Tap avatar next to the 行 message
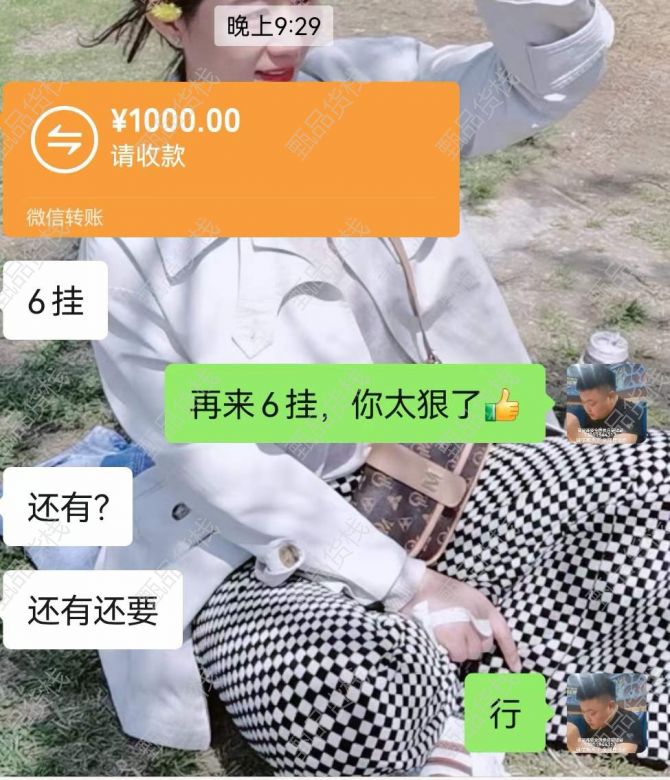 [606, 712]
